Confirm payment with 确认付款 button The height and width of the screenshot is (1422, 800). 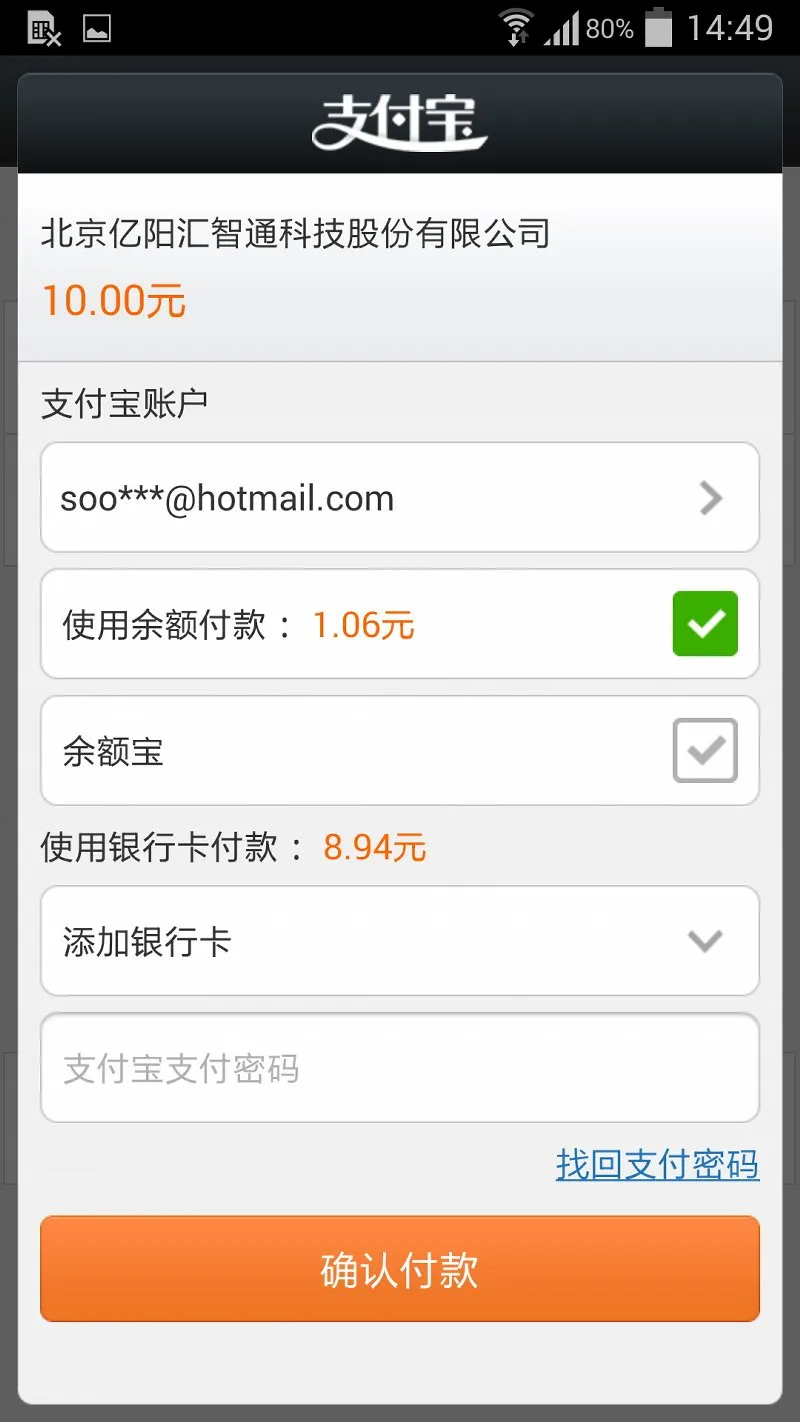point(400,1269)
